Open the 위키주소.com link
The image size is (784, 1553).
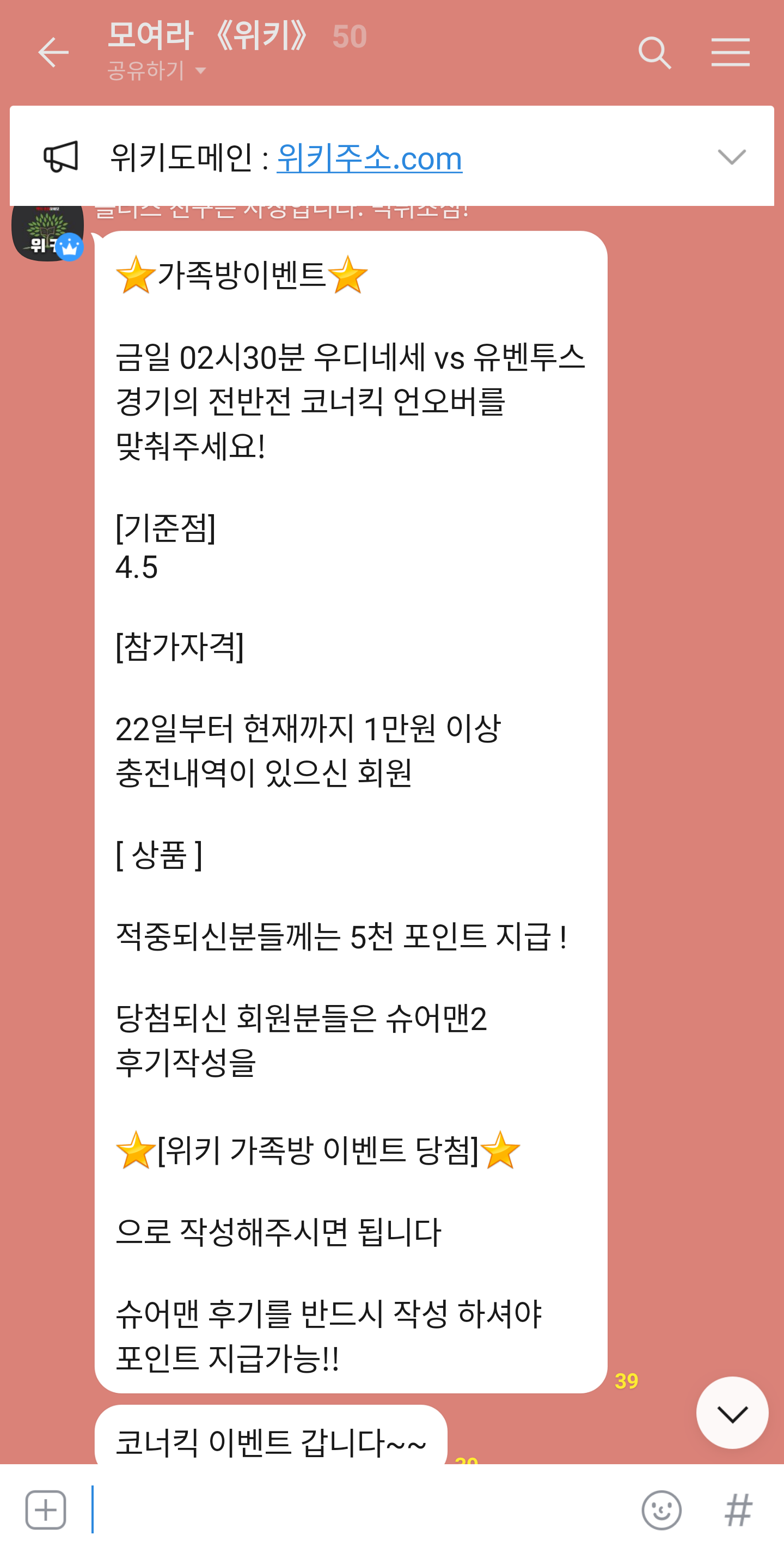369,158
